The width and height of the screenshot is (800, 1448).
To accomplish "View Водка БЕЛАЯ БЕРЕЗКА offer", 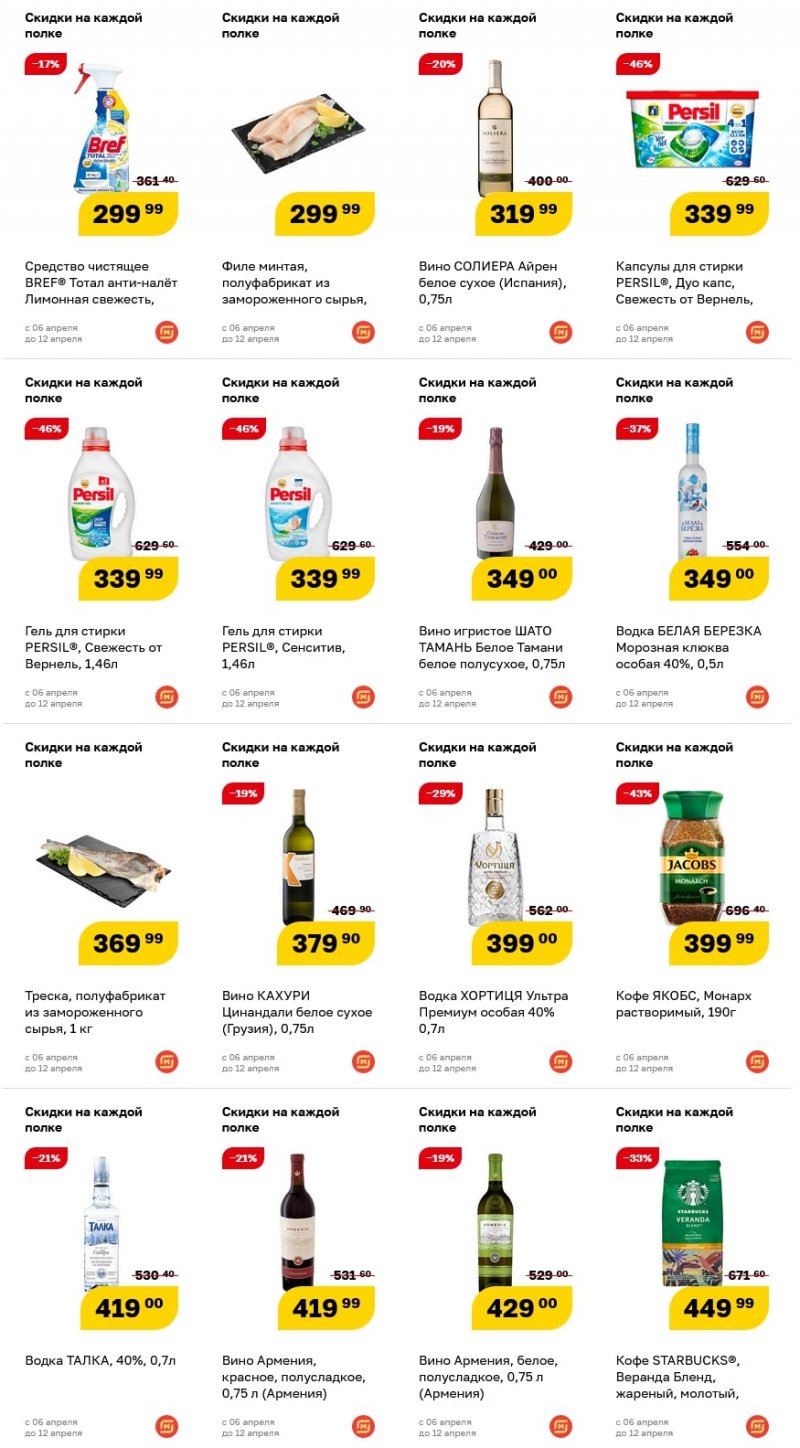I will pyautogui.click(x=692, y=541).
